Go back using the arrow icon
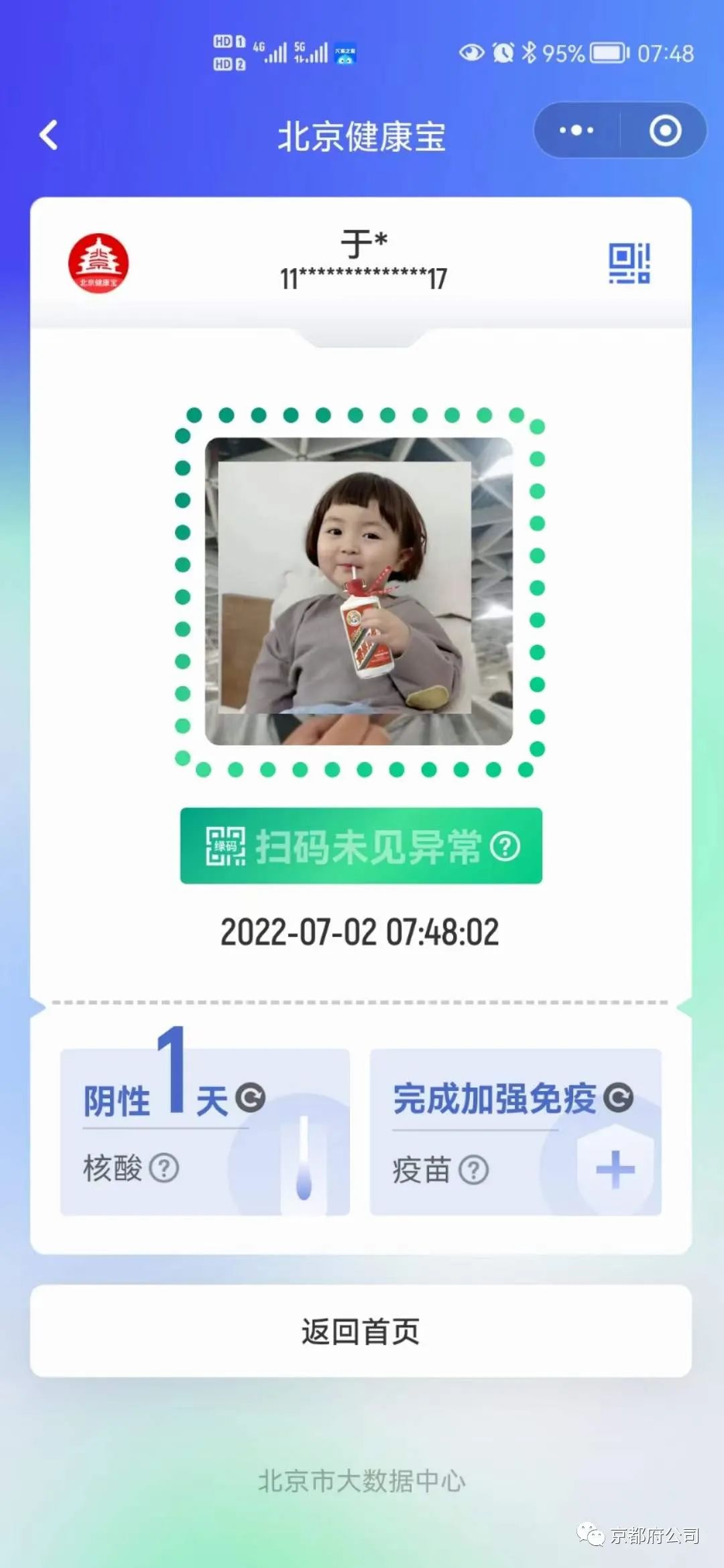 pos(48,135)
